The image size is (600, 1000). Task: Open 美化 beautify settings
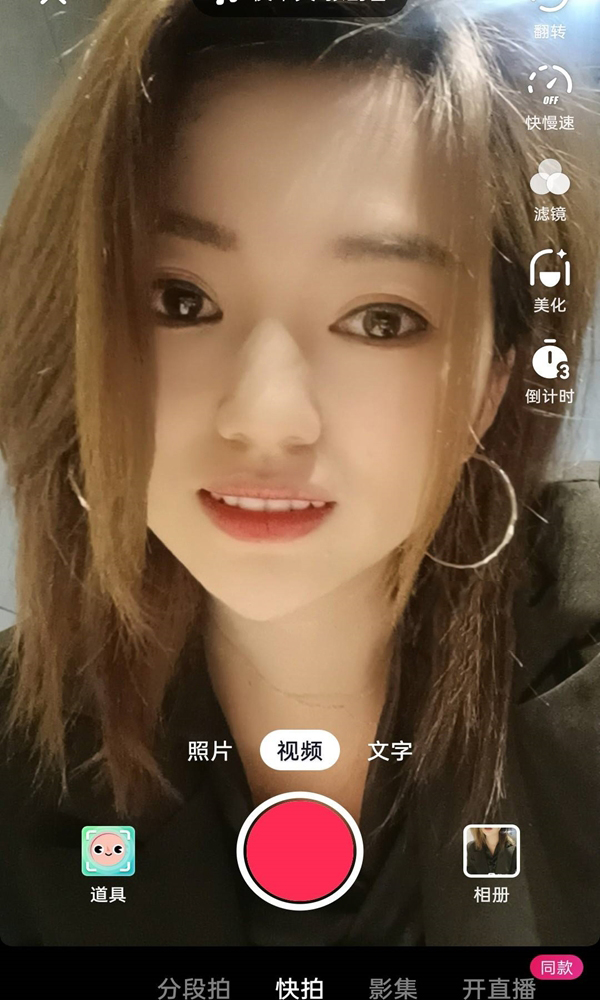[549, 278]
